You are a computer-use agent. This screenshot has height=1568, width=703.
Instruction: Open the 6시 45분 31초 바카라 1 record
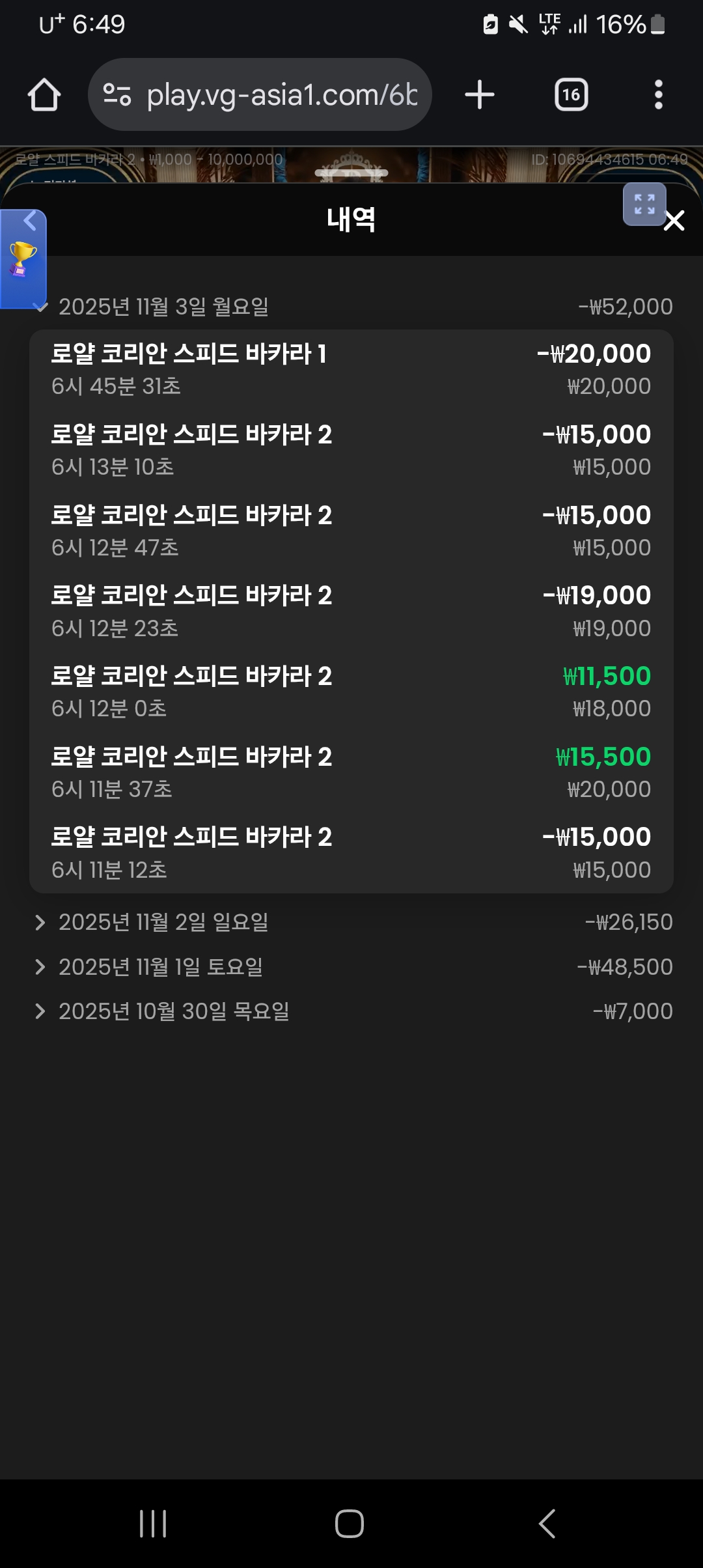click(x=351, y=369)
